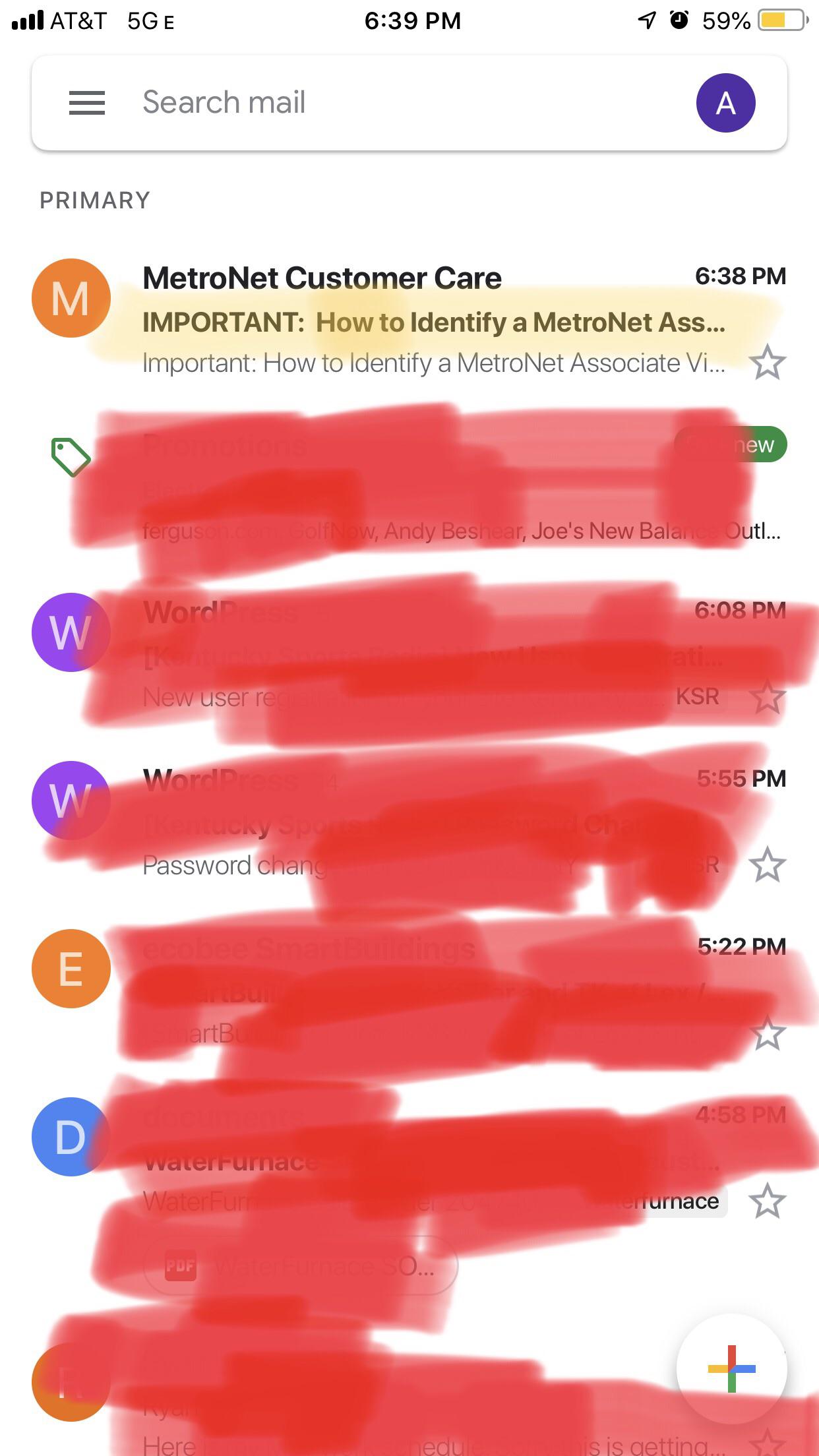Star the 5:22 PM ecobee email
Image resolution: width=819 pixels, height=1456 pixels.
(768, 1033)
